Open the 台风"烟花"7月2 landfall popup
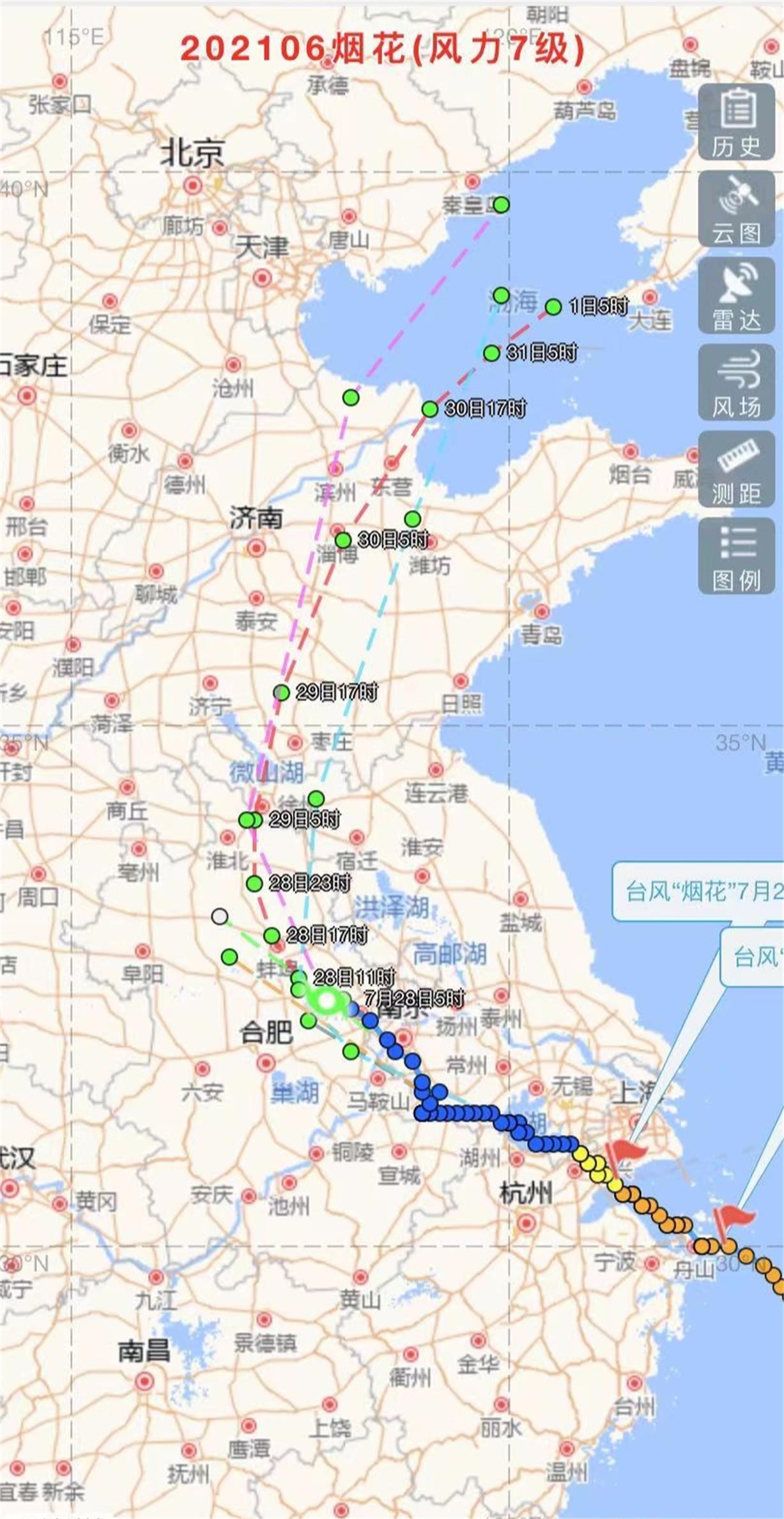Image resolution: width=784 pixels, height=1519 pixels. pos(700,891)
